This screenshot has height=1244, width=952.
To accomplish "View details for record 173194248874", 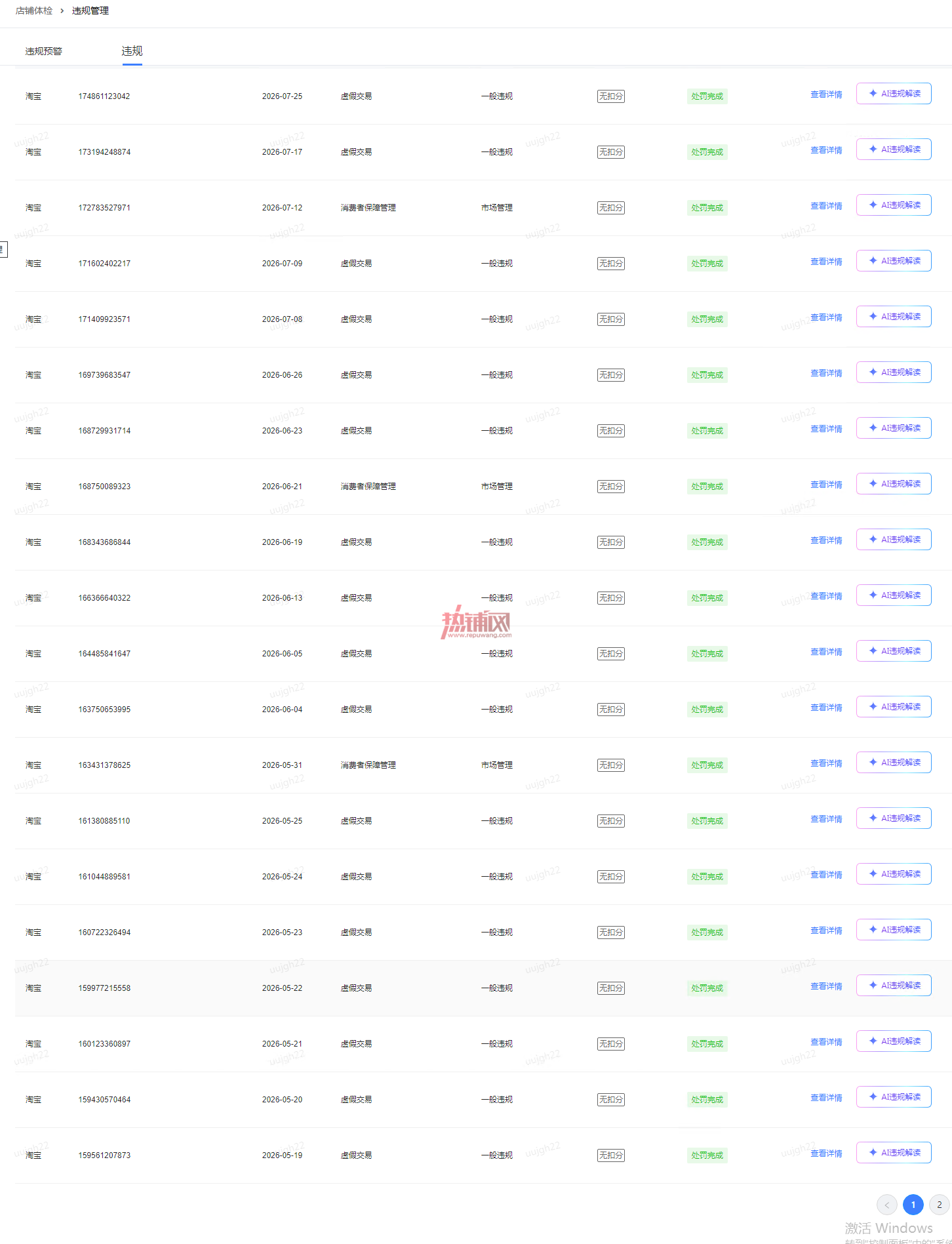I will (x=826, y=150).
